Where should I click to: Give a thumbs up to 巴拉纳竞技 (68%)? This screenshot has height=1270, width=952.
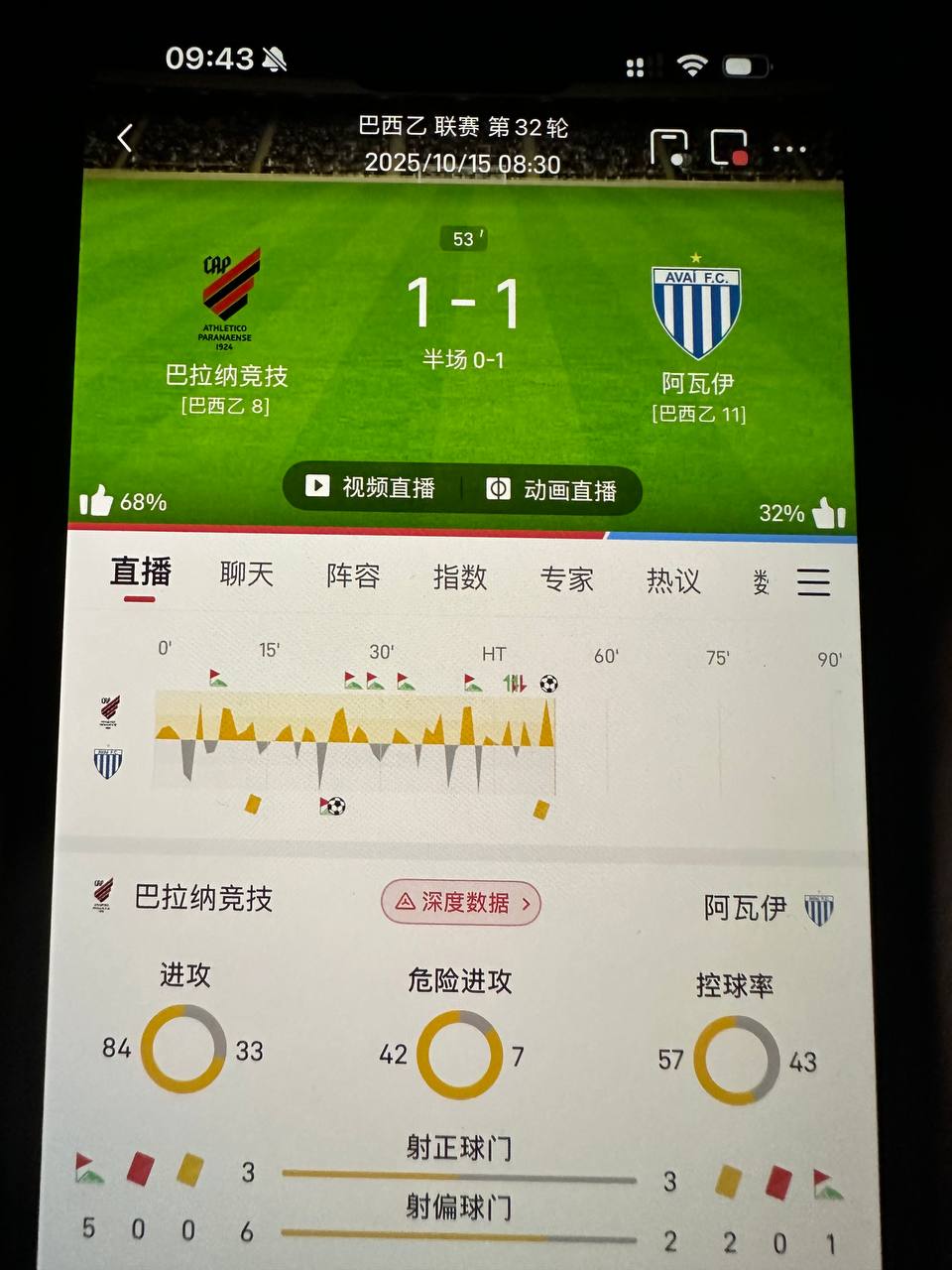pos(97,501)
